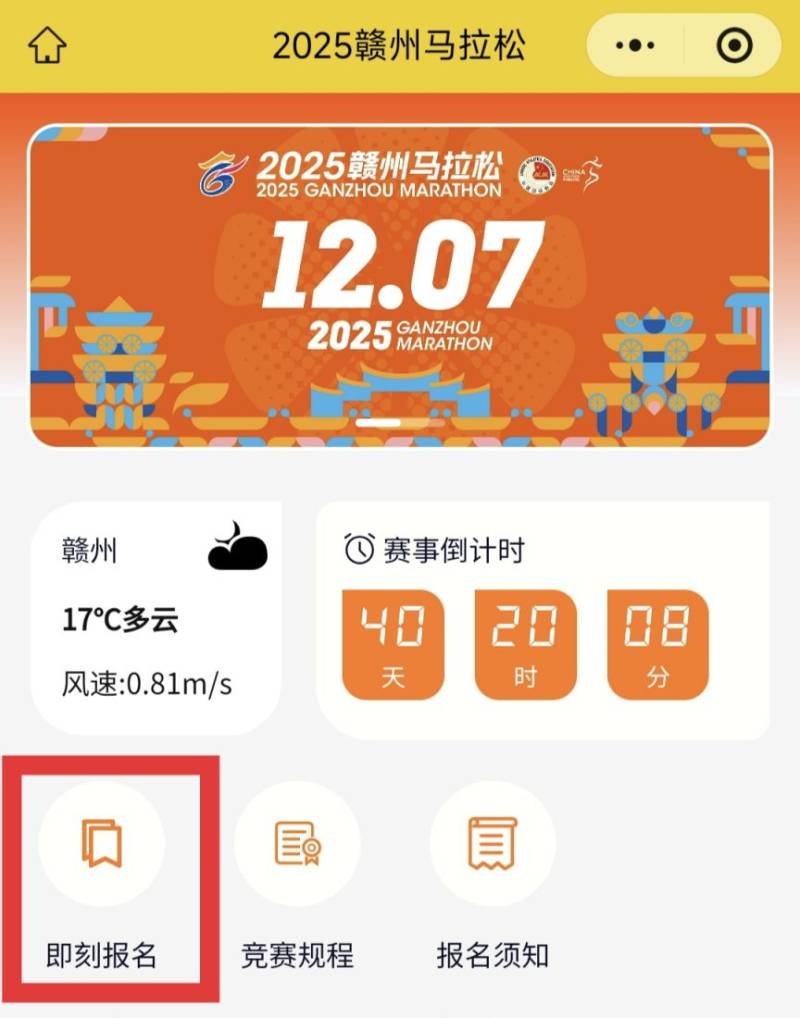Open the 2025 Ganzhou Marathon banner
The height and width of the screenshot is (1018, 800).
[x=400, y=275]
